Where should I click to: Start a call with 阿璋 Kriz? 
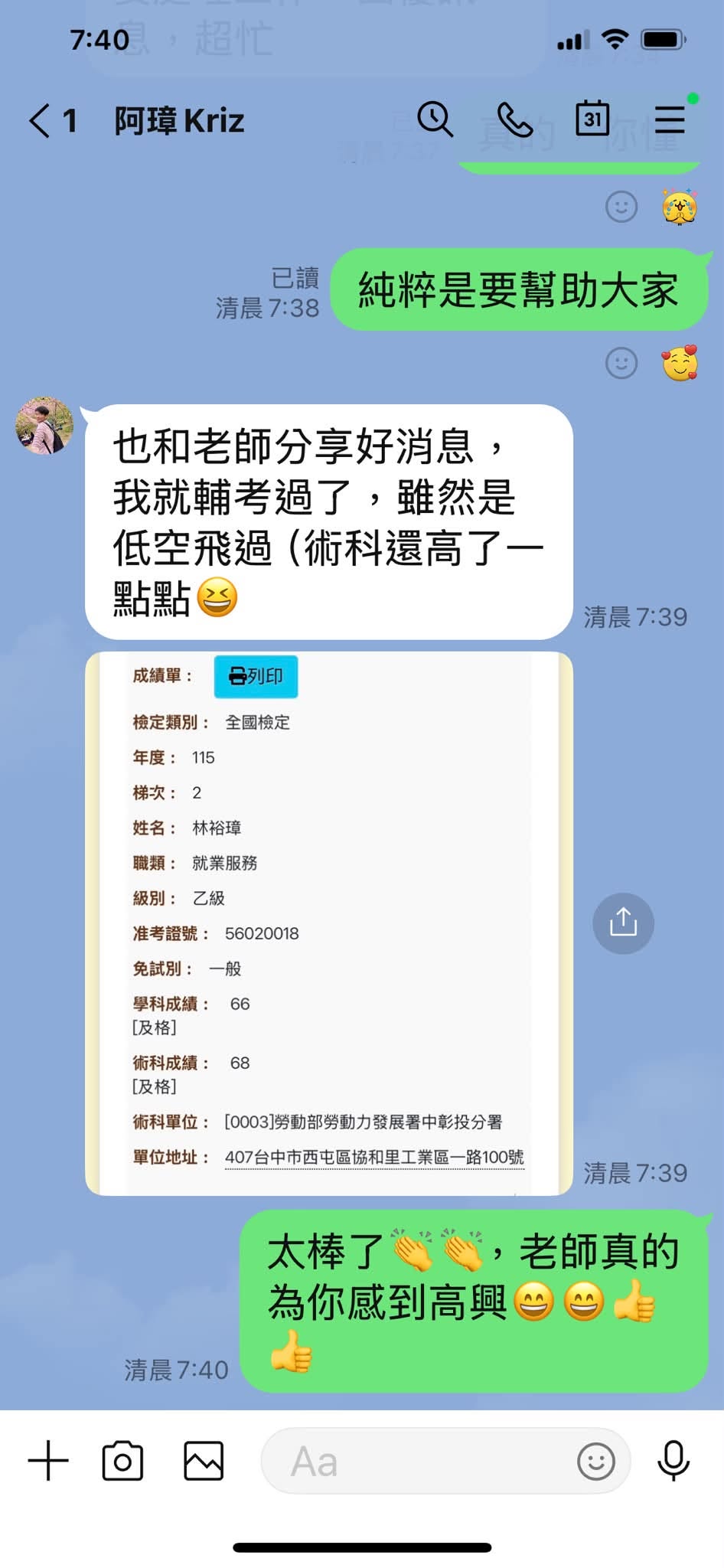514,120
